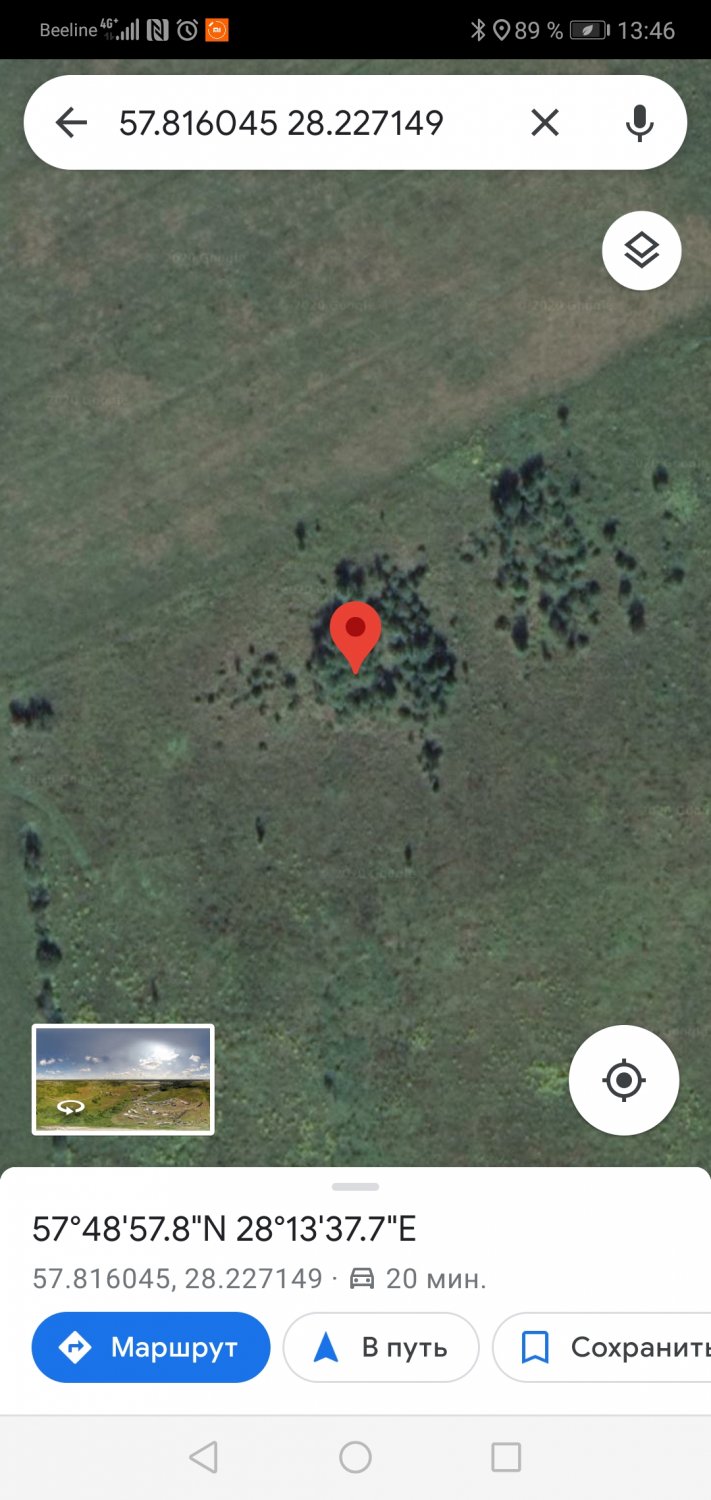Center the map on my location

pos(624,1080)
